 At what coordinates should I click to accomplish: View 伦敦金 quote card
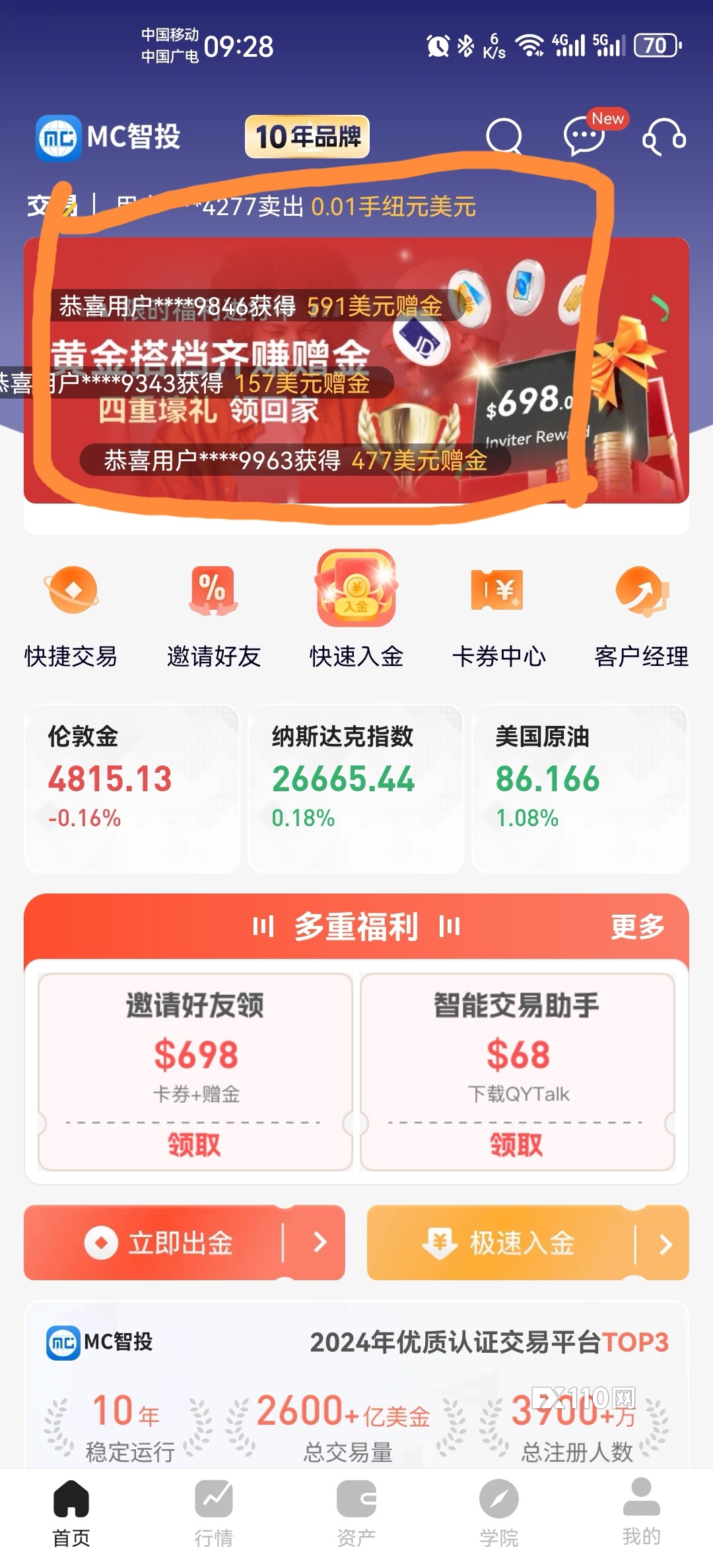132,789
